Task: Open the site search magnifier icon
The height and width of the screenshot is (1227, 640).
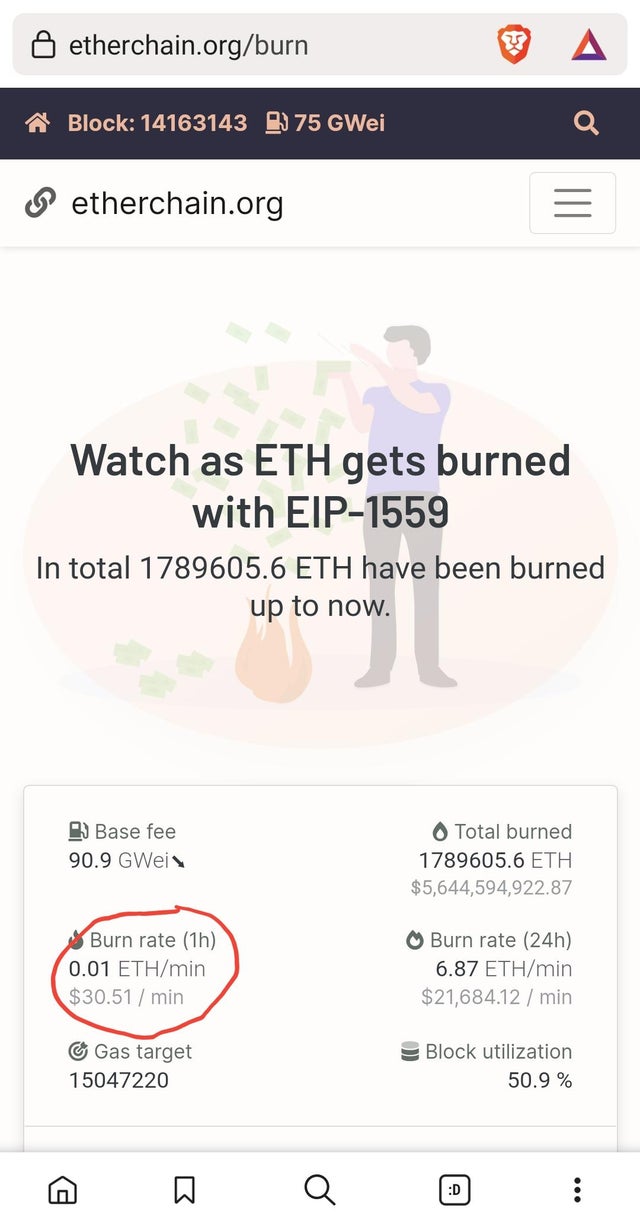Action: (x=586, y=123)
